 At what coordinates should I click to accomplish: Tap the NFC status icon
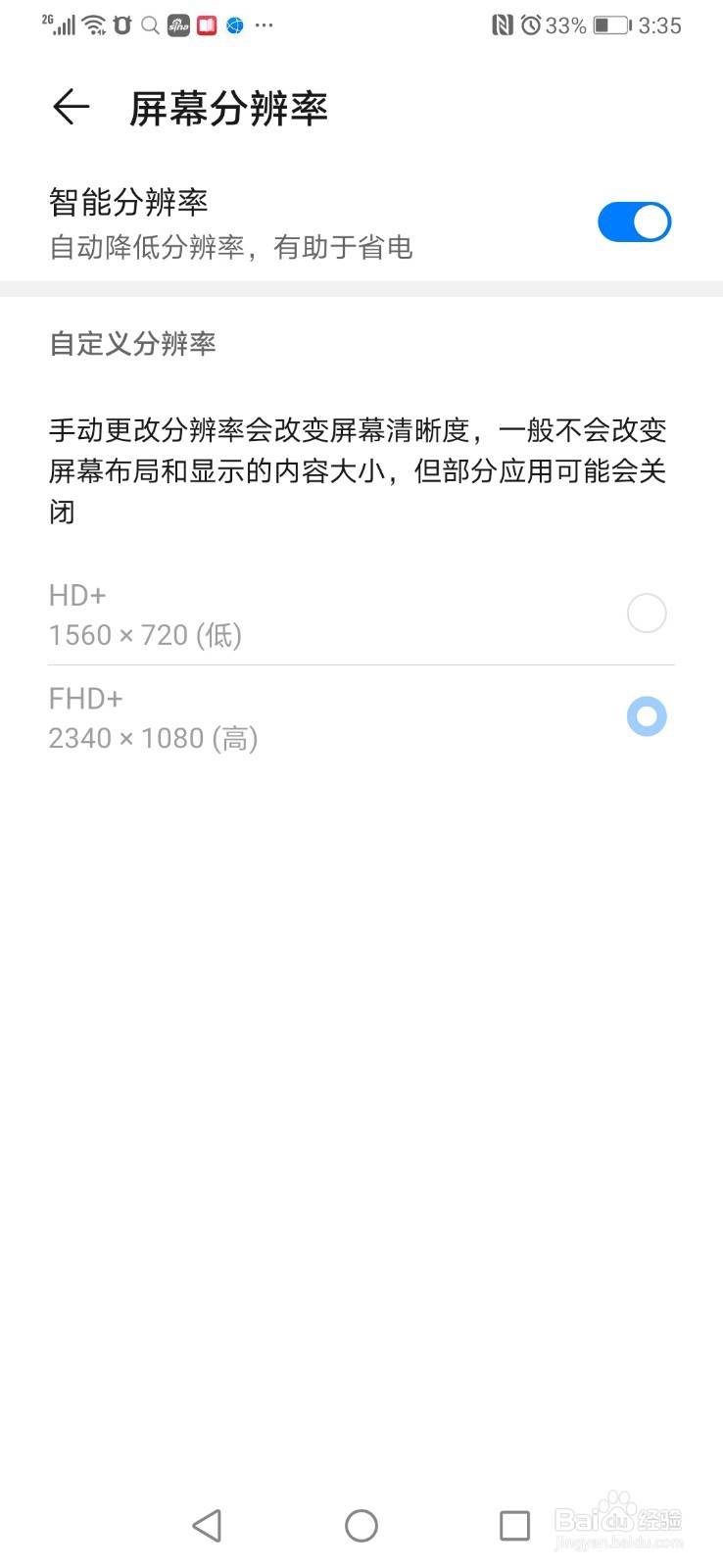(x=502, y=26)
